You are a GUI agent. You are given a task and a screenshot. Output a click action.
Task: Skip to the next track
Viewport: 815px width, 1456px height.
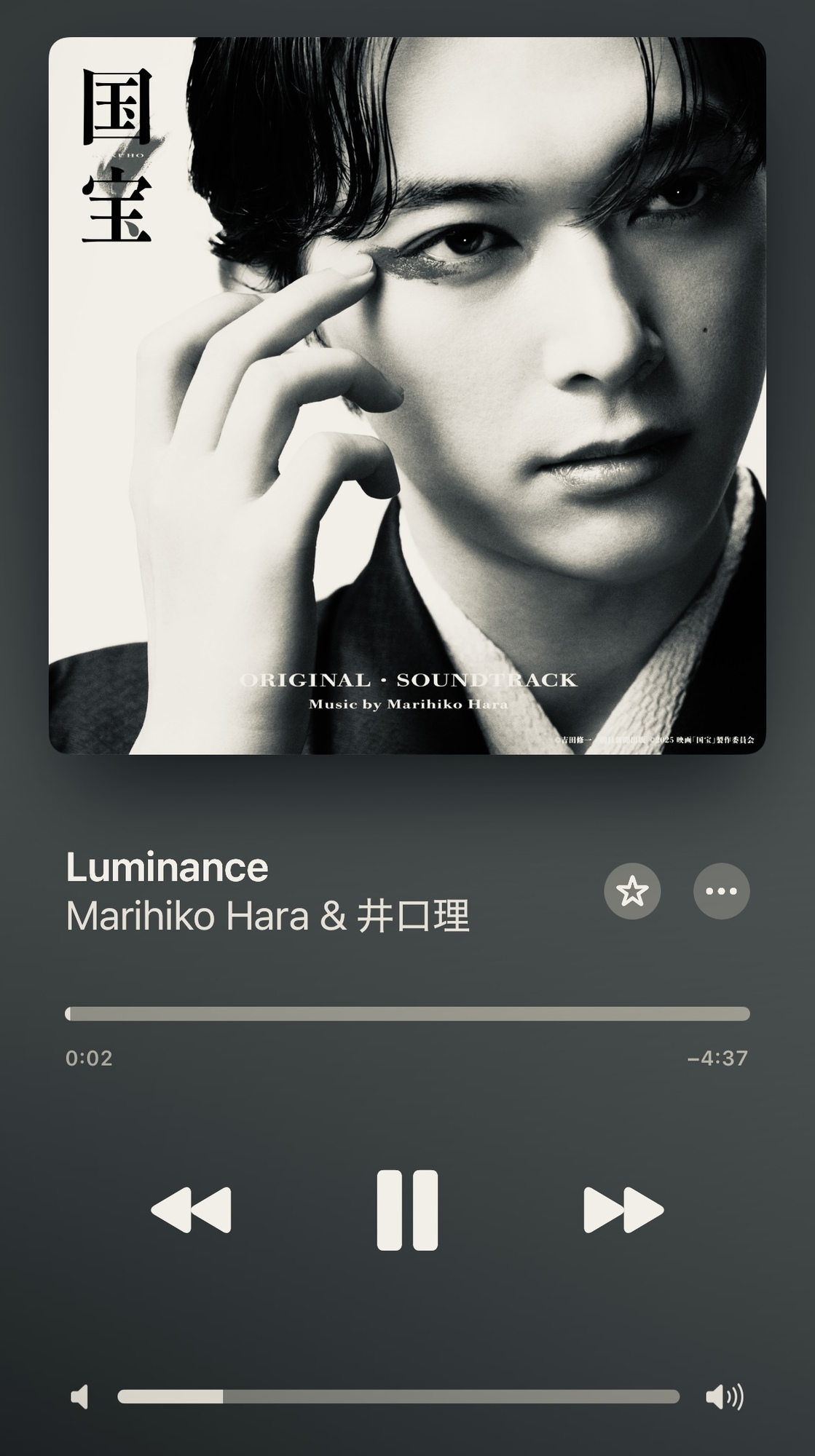(623, 1210)
